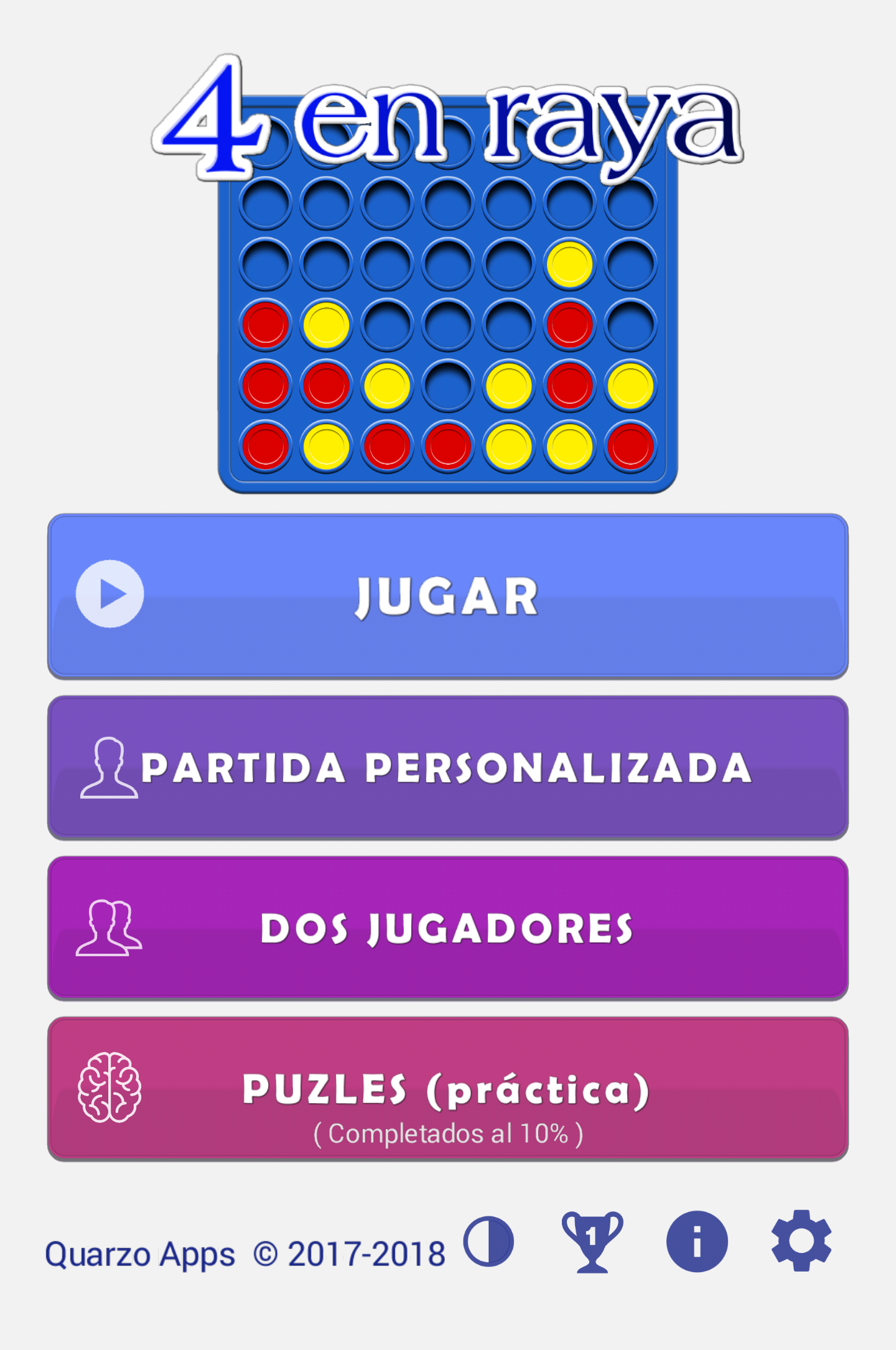This screenshot has width=896, height=1350.
Task: Show the app info
Action: pos(697,1241)
